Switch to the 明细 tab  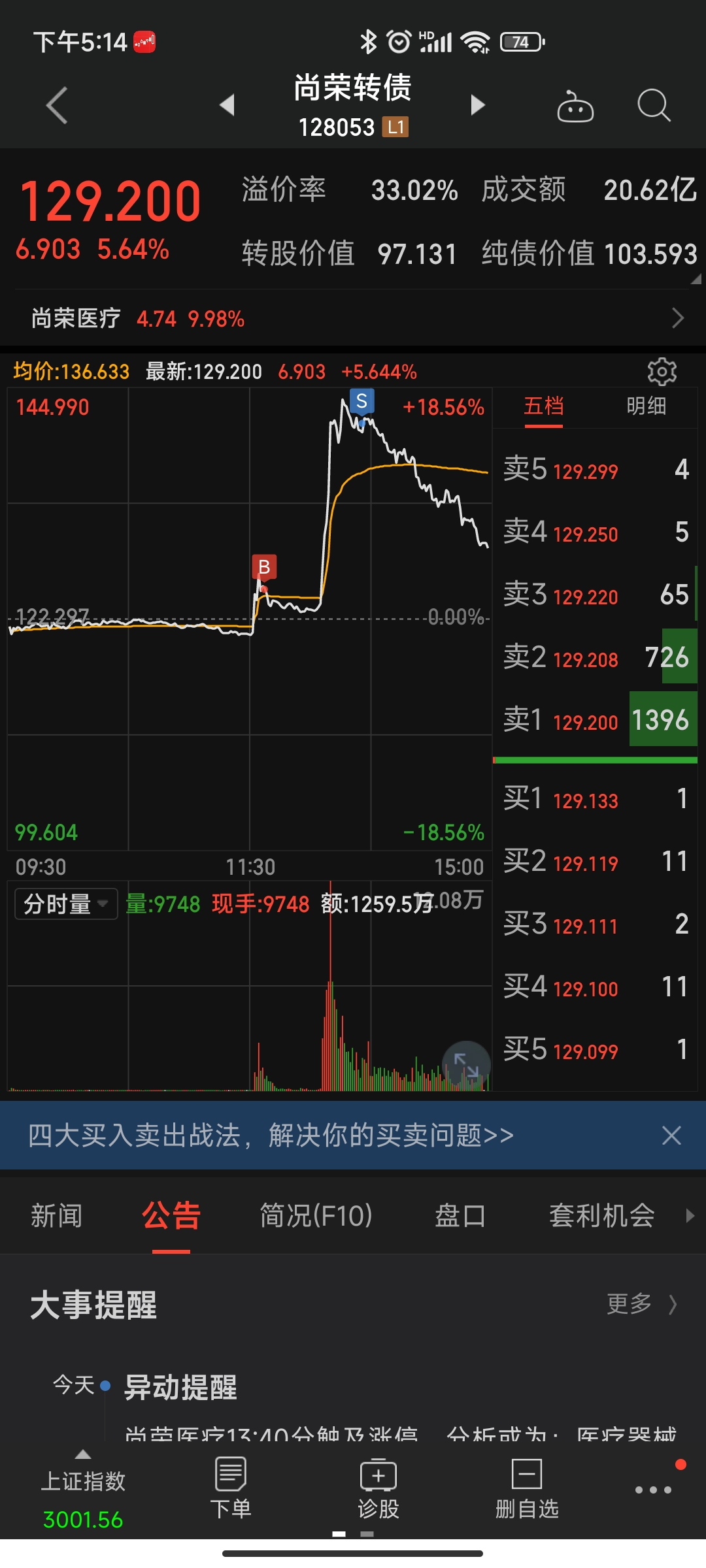[646, 406]
